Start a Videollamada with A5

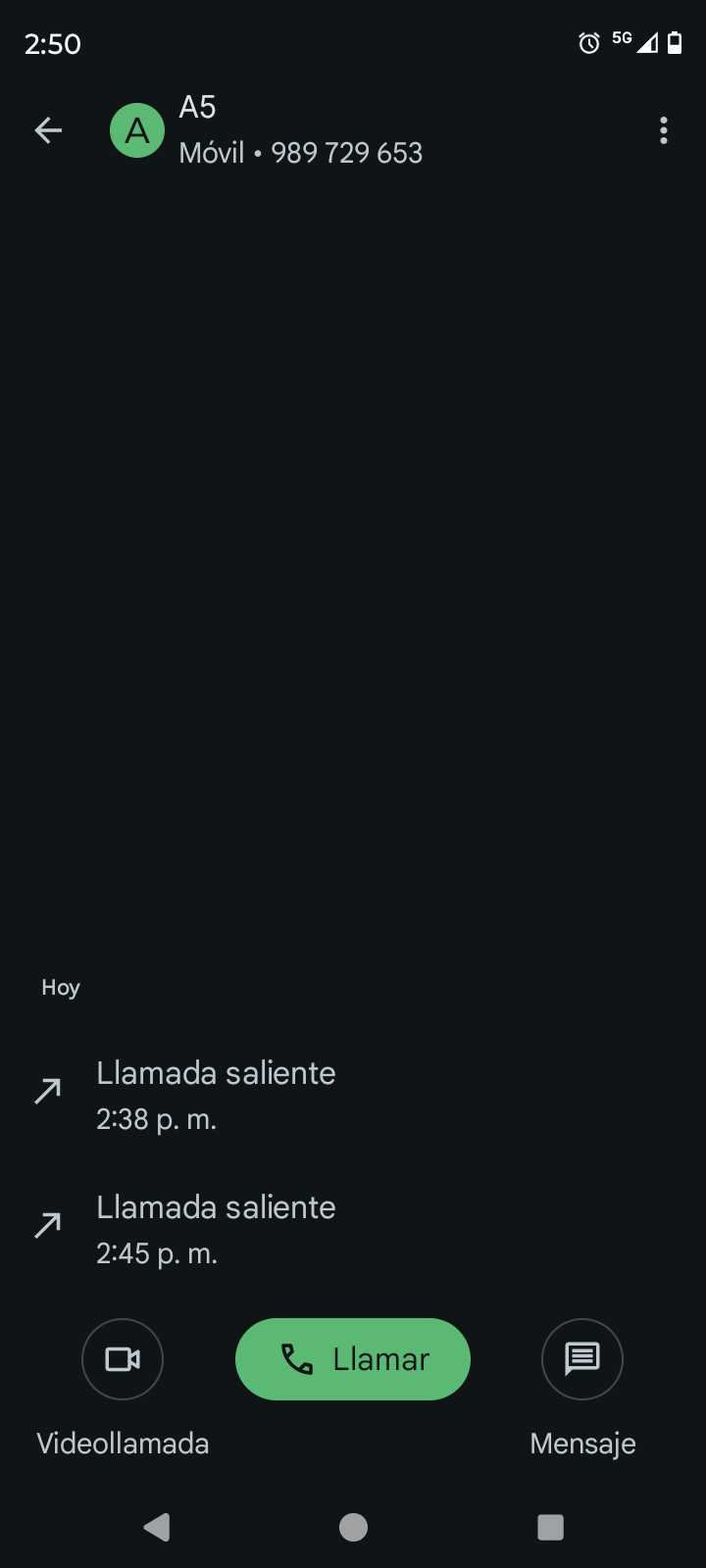pyautogui.click(x=123, y=1359)
